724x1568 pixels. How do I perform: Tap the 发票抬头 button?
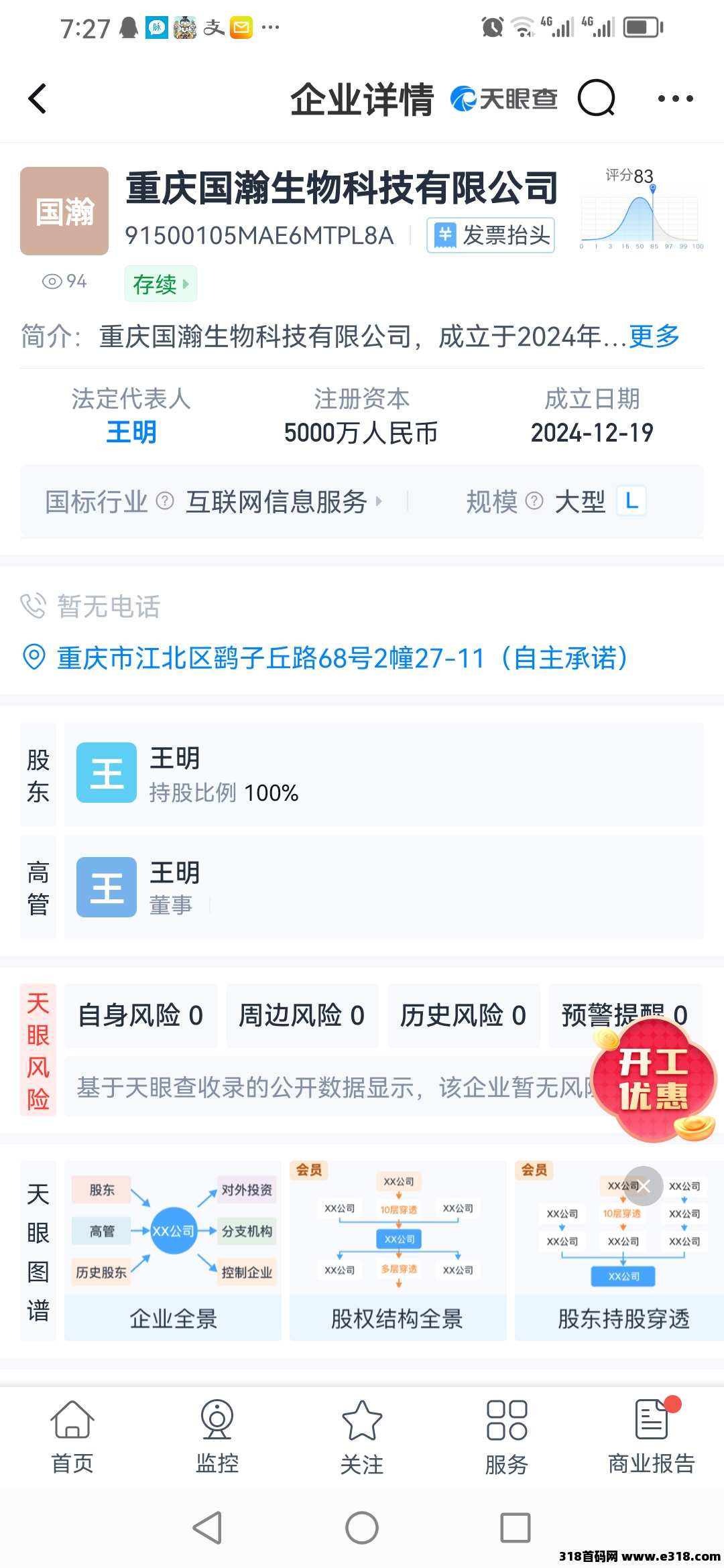(491, 235)
